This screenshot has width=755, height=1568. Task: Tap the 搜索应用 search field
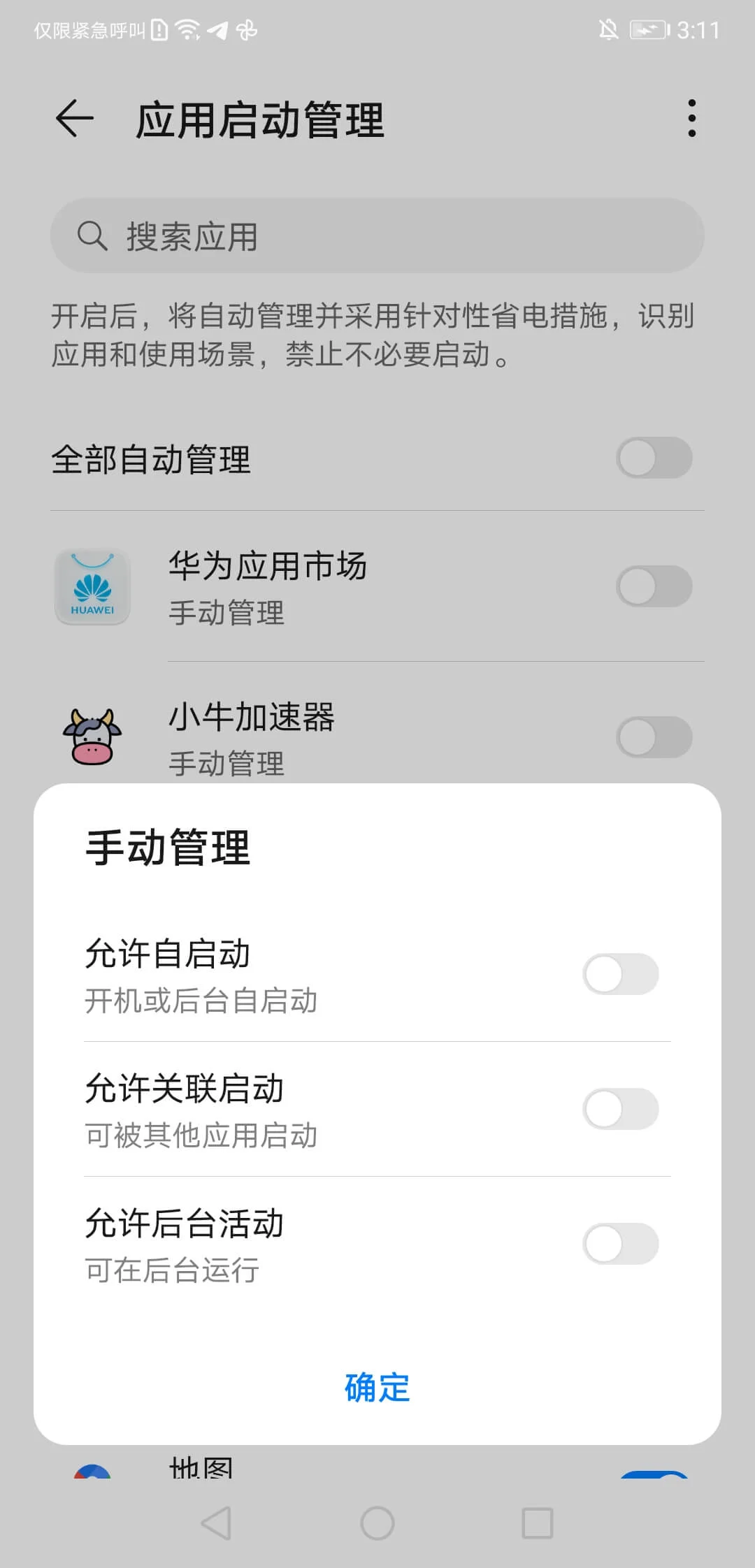377,236
